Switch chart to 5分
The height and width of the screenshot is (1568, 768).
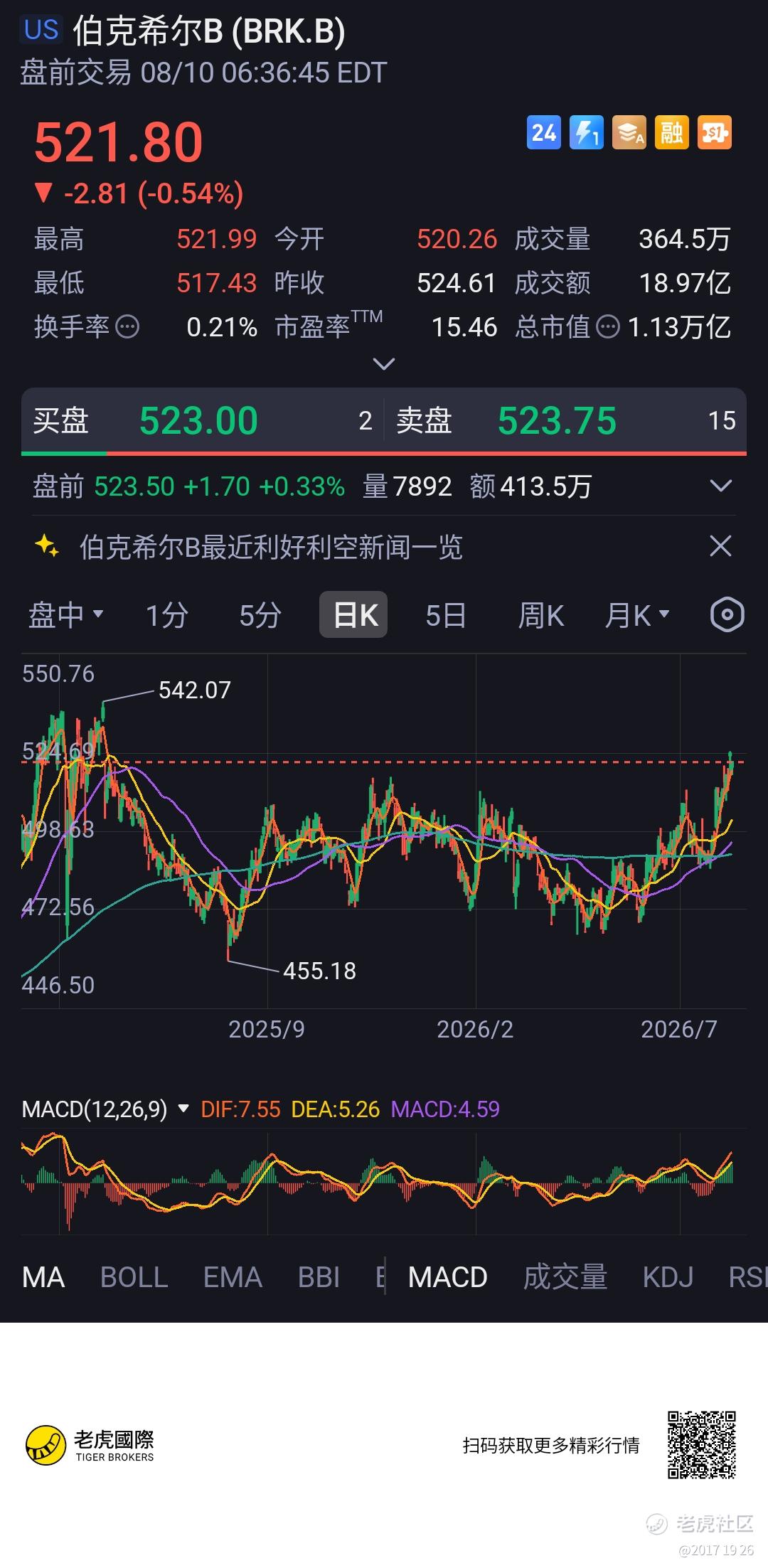(260, 614)
